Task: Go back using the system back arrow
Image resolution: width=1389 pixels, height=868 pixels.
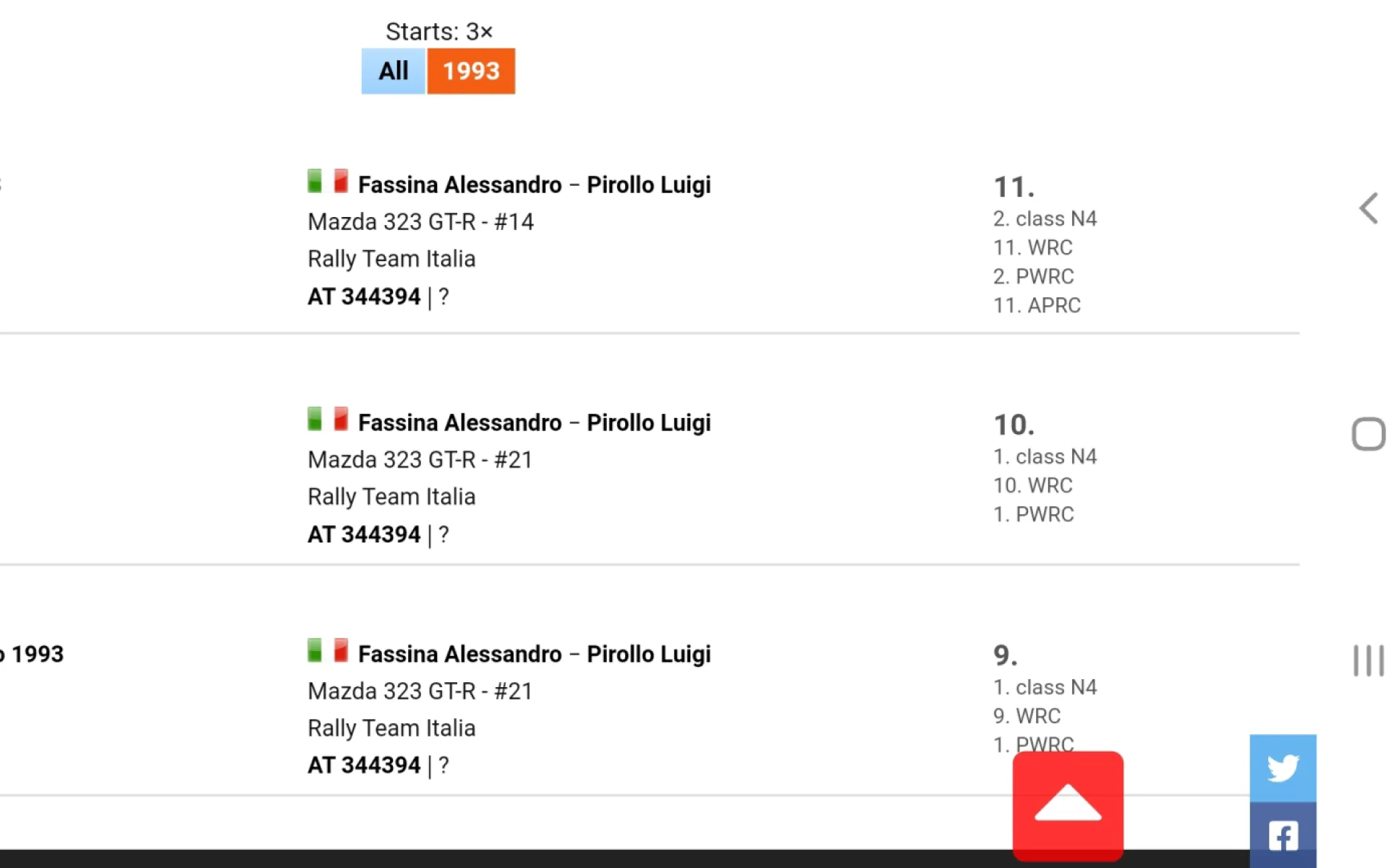Action: click(1368, 209)
